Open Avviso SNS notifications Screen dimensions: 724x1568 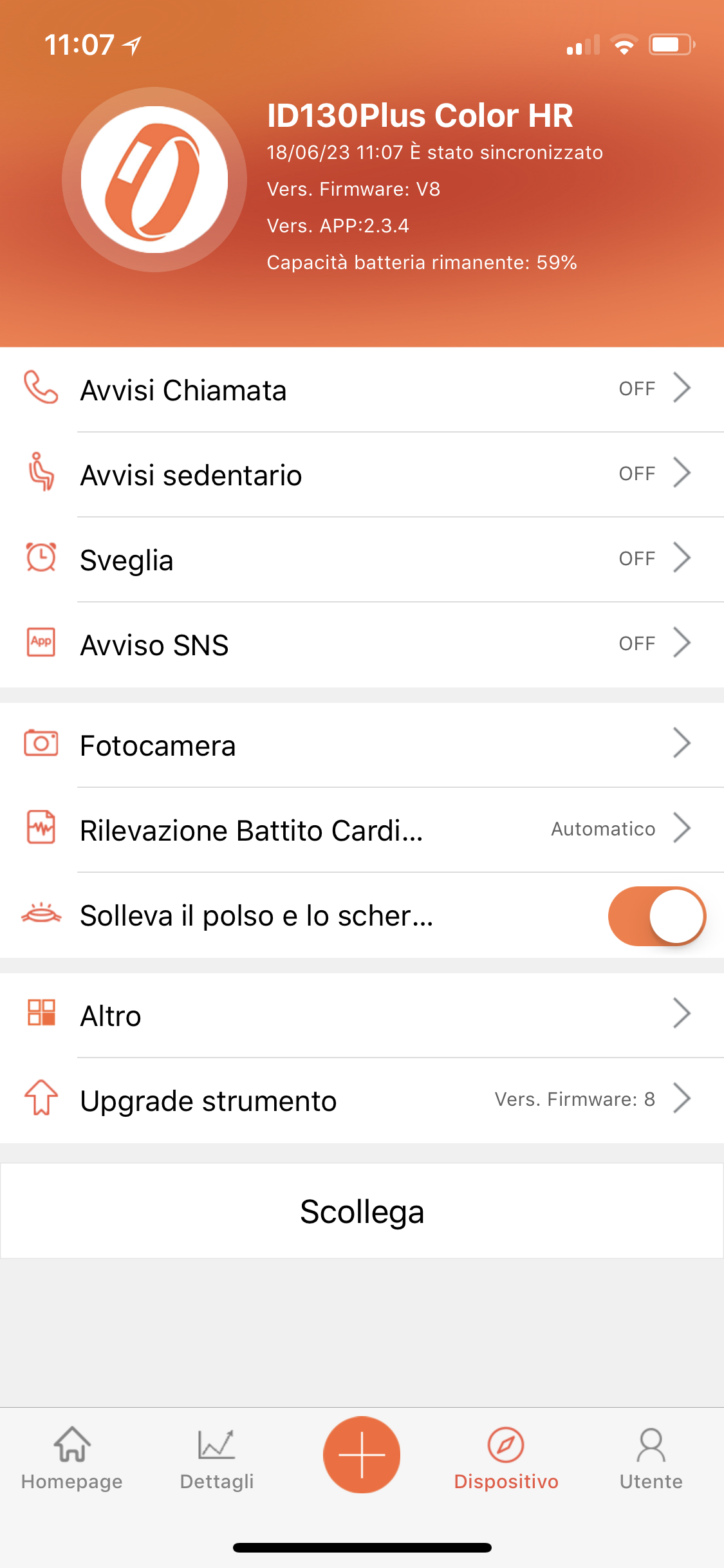click(362, 645)
